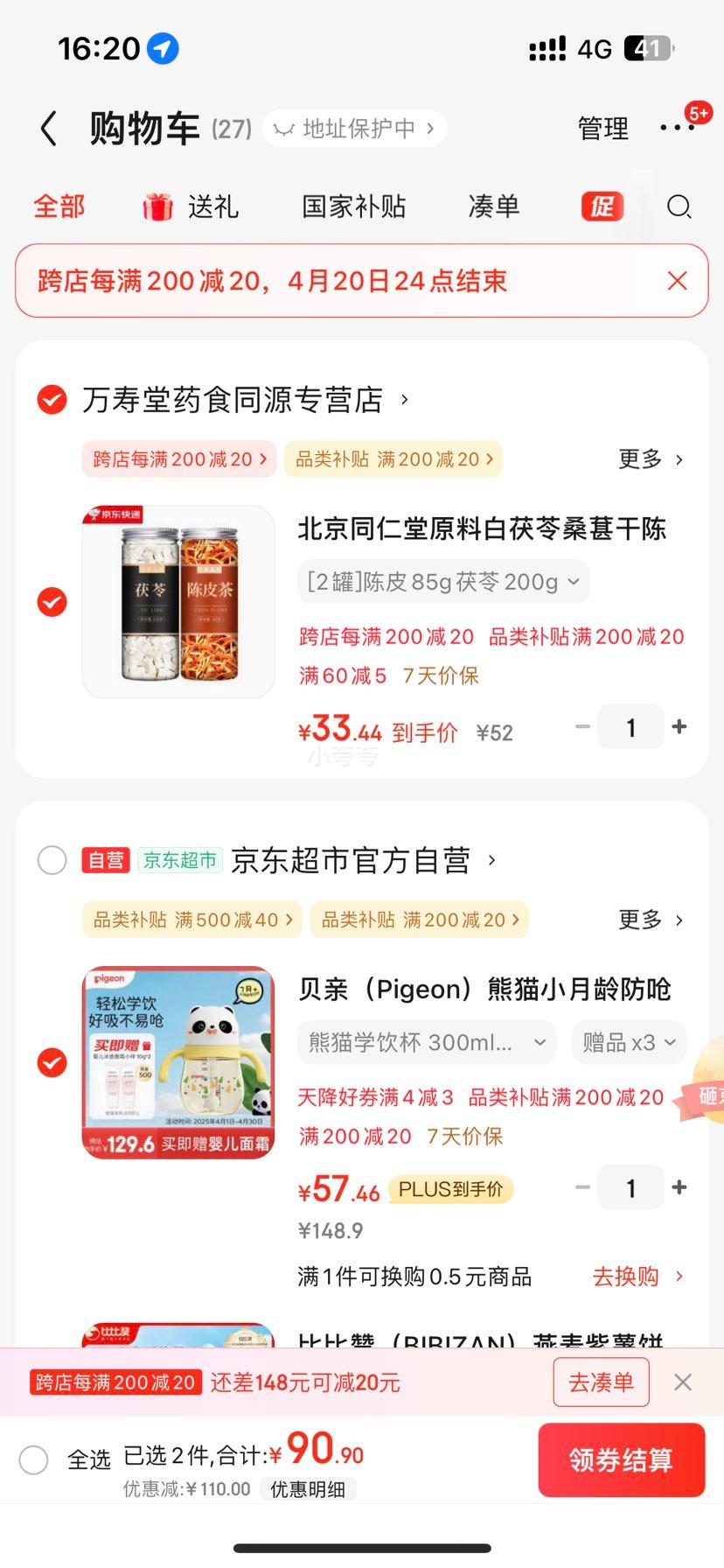
Task: Decrease quantity of the Pigeon cup
Action: 582,1187
